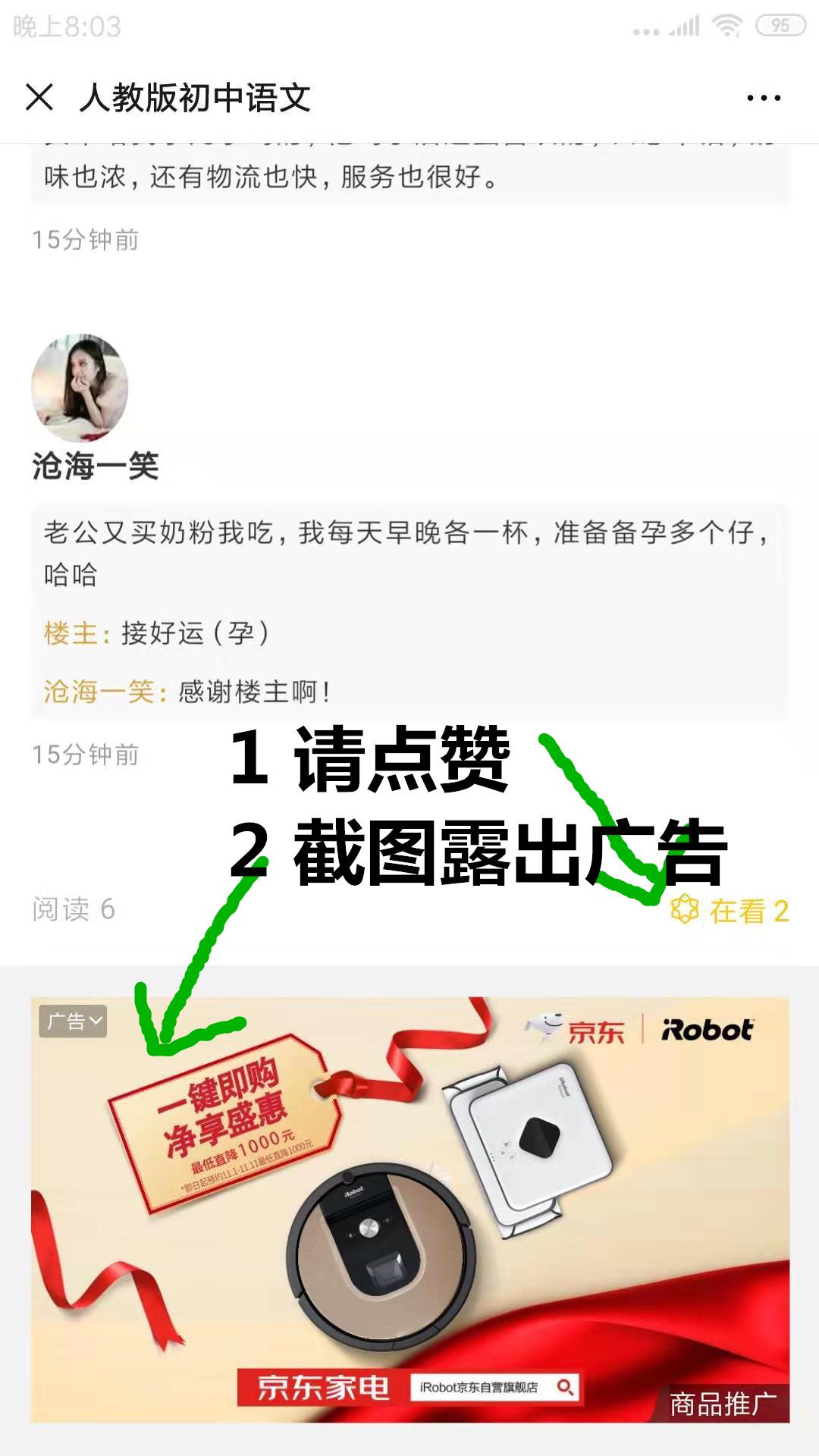The image size is (819, 1456).
Task: Expand the 广告 dropdown on the ad
Action: point(74,1021)
